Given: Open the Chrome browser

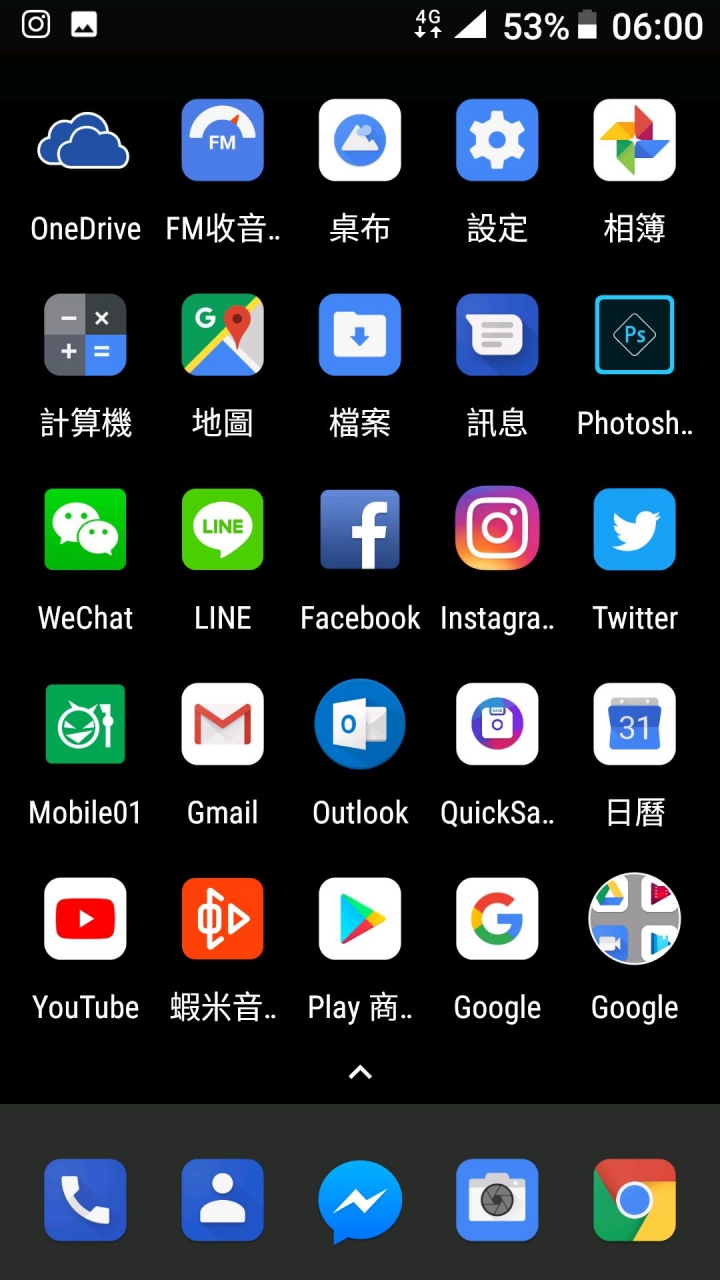Looking at the screenshot, I should pyautogui.click(x=634, y=1199).
